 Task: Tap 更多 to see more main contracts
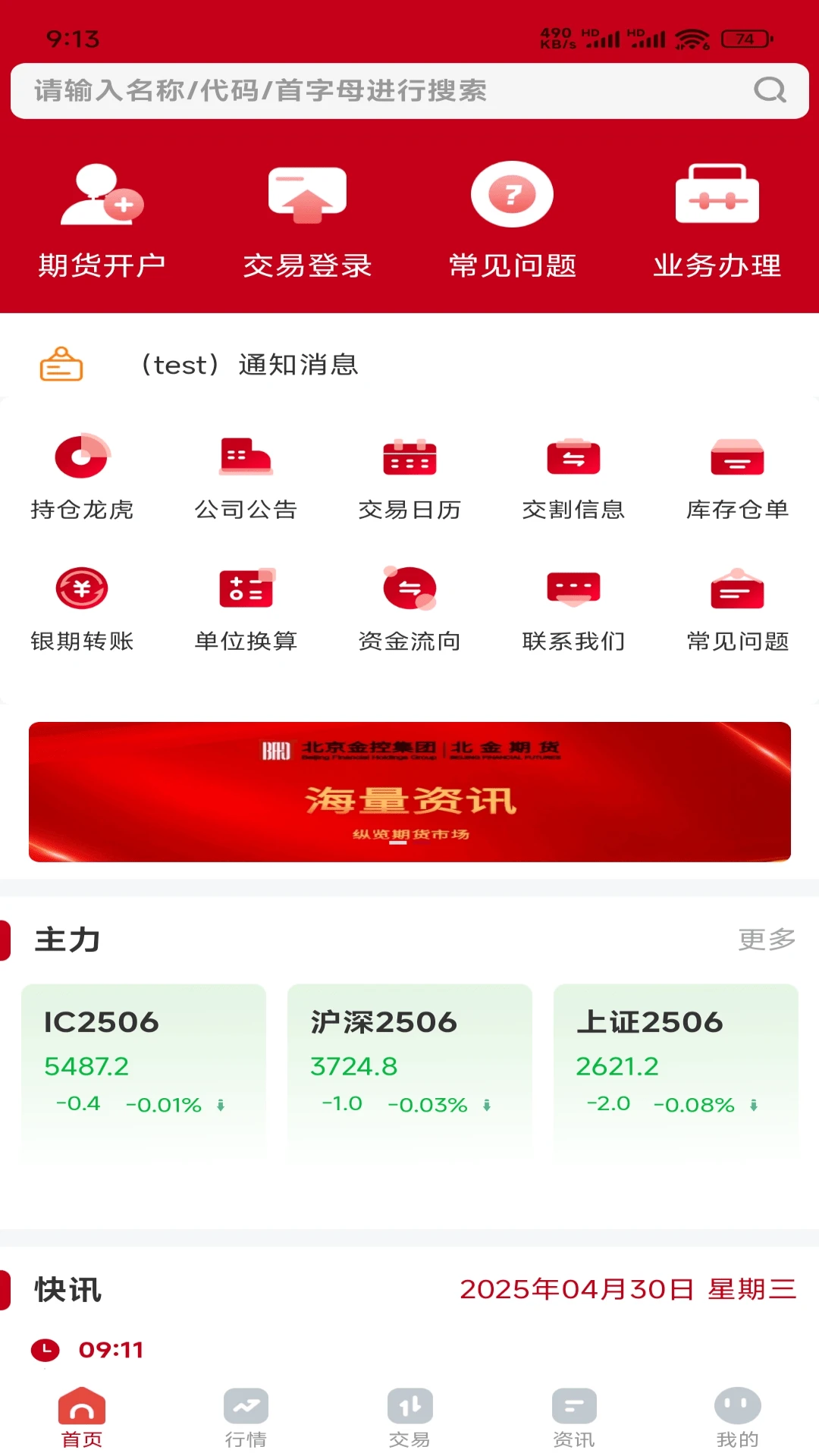point(766,940)
